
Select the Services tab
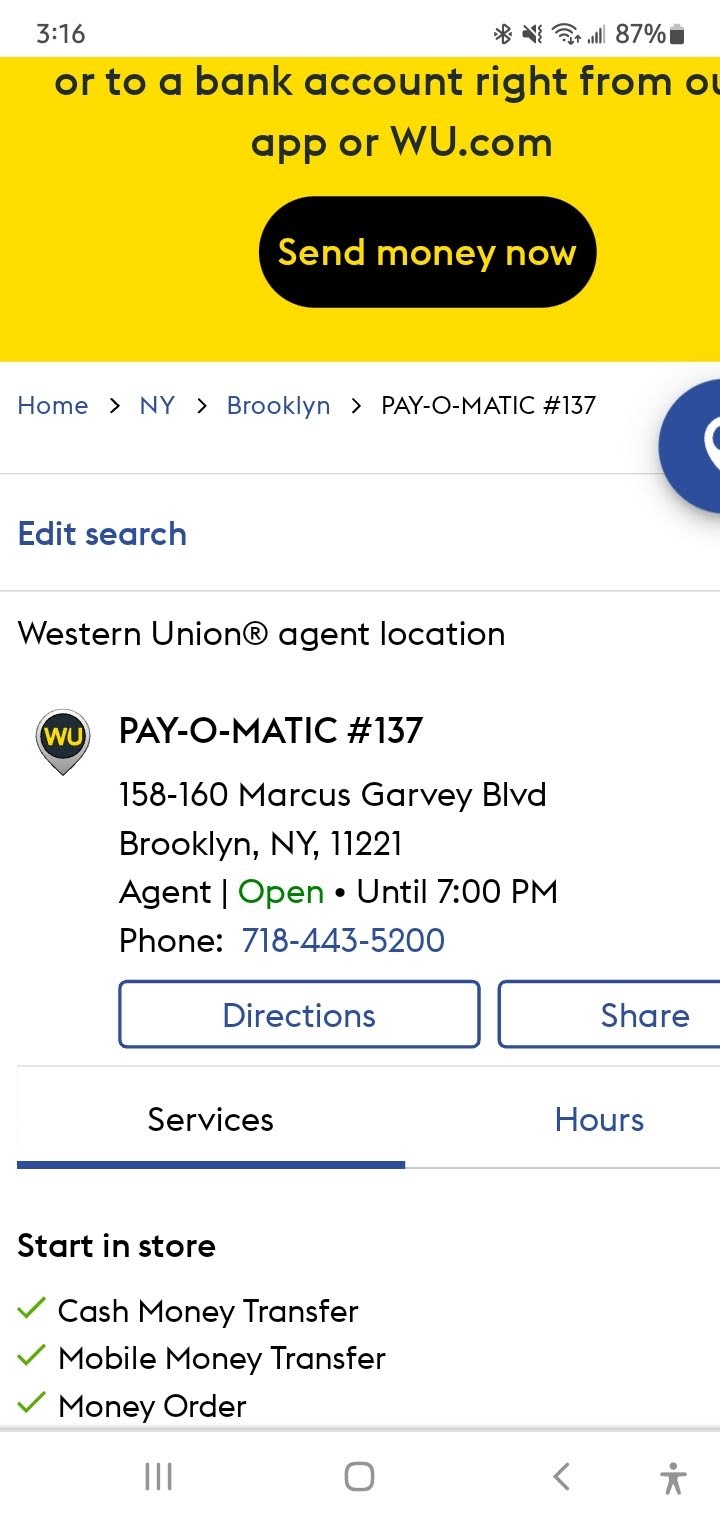(210, 1120)
